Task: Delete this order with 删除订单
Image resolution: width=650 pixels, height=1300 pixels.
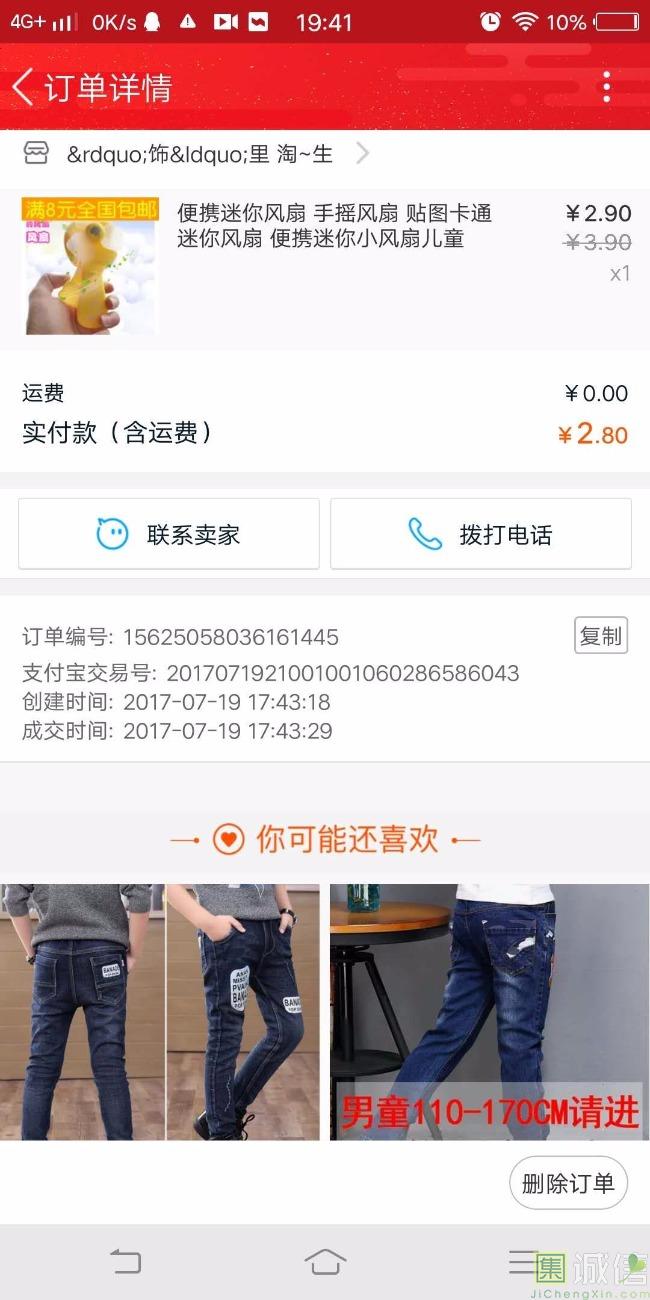Action: tap(568, 1184)
